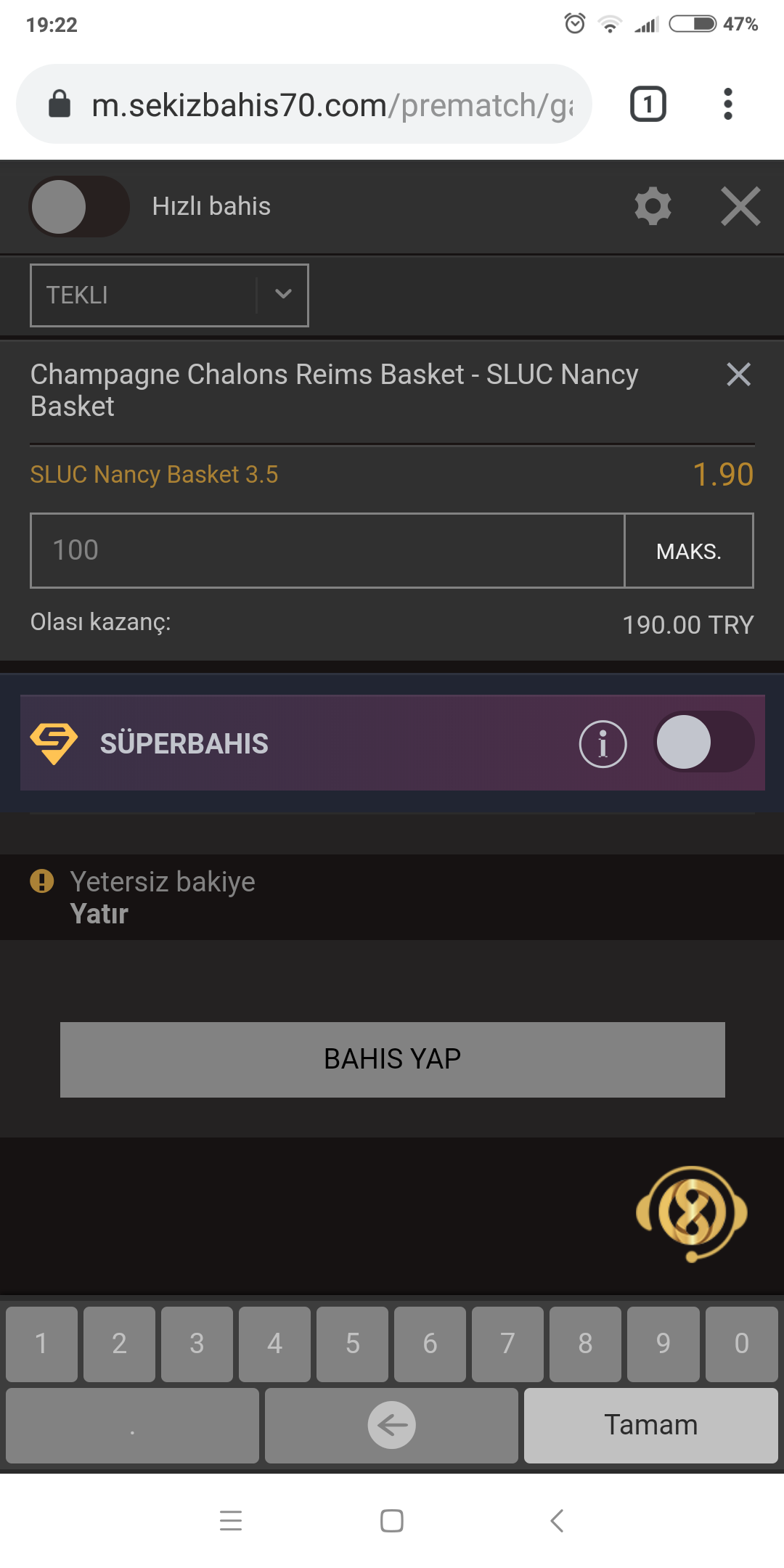This screenshot has width=784, height=1568.
Task: Toggle the Hızlı bahis switch
Action: tap(79, 207)
